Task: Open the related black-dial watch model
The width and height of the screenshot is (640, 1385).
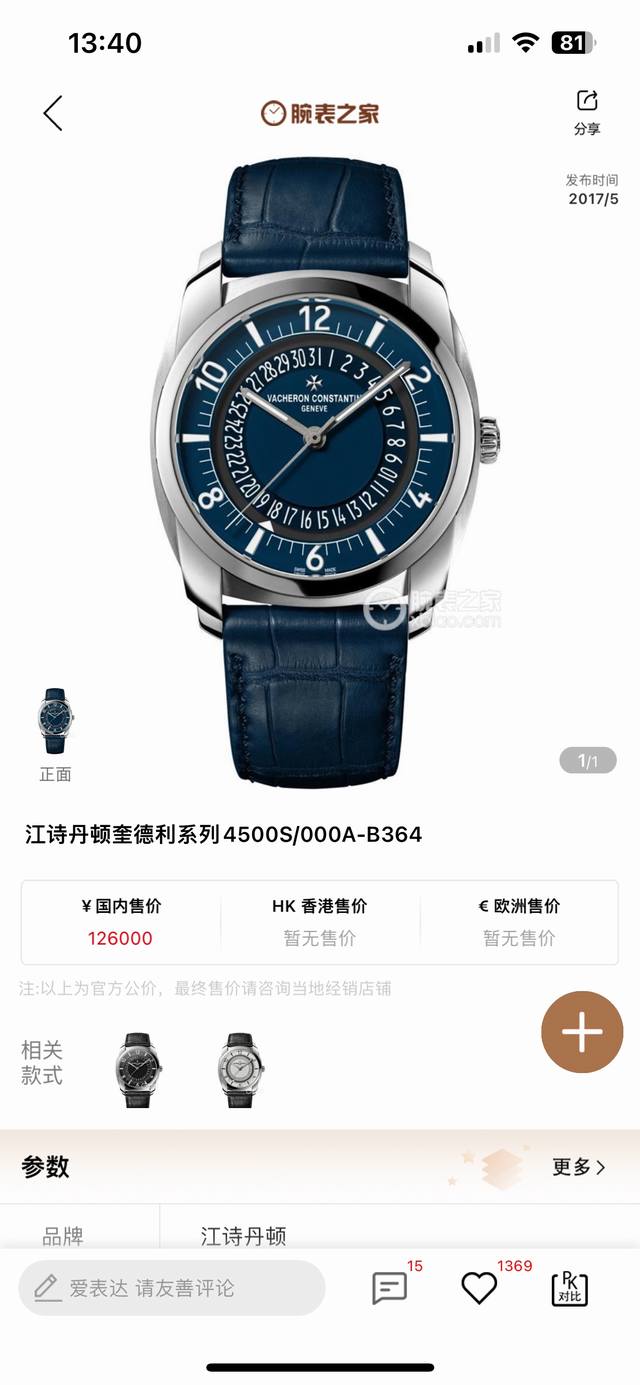Action: coord(138,1069)
